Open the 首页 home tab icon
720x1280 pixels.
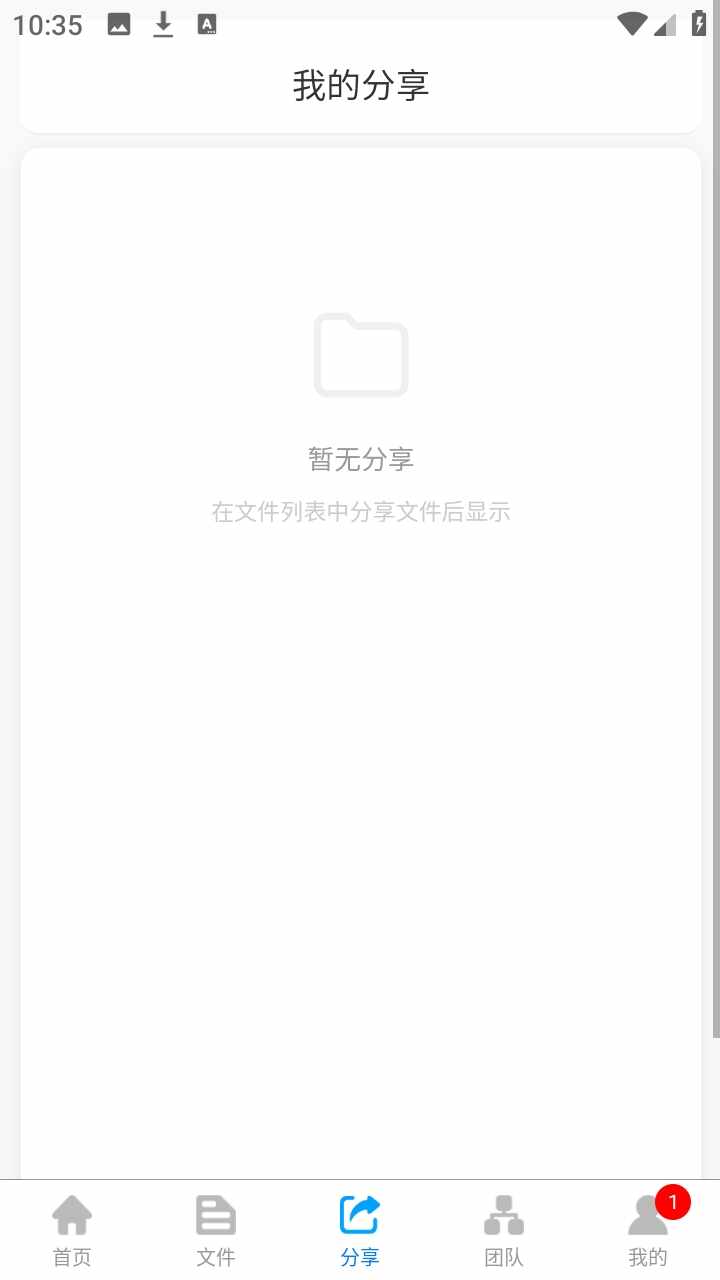coord(71,1215)
